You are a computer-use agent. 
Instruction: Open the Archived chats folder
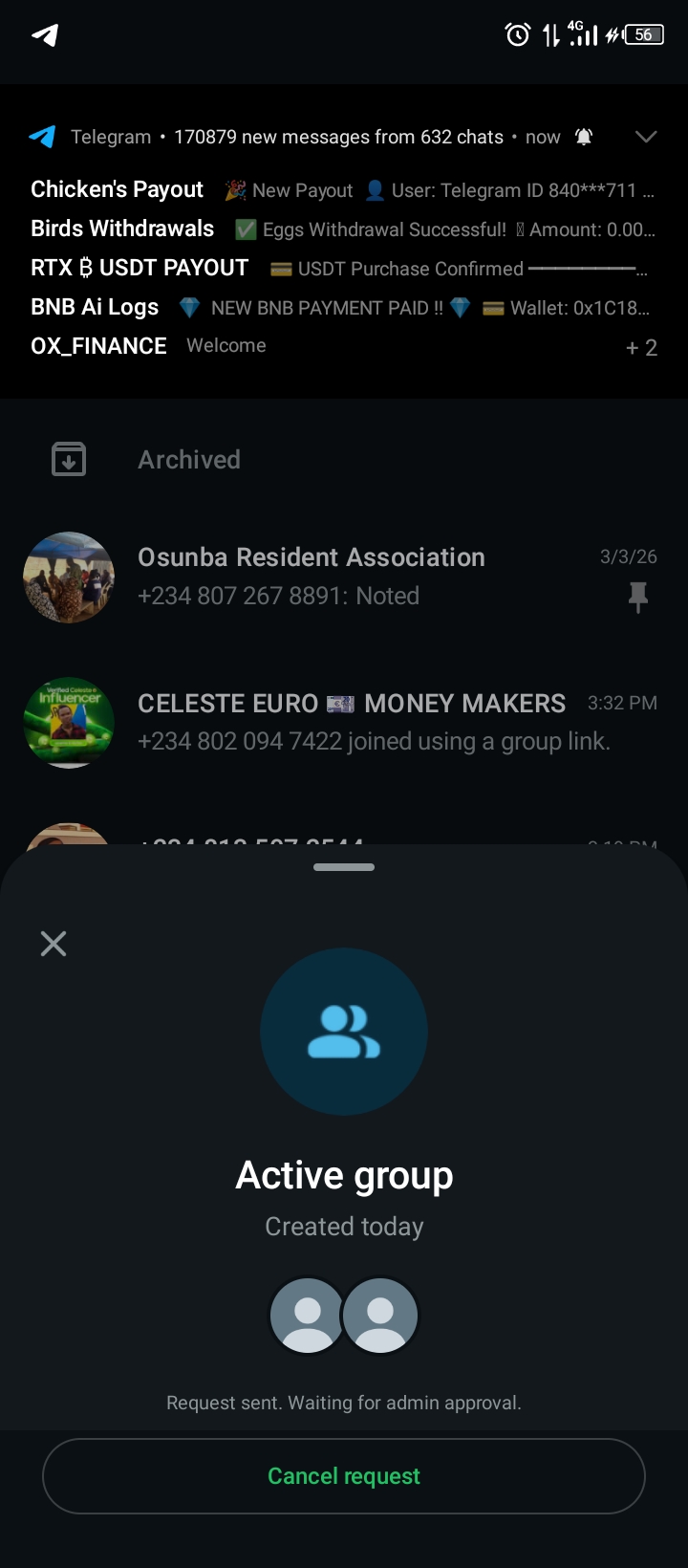(189, 460)
